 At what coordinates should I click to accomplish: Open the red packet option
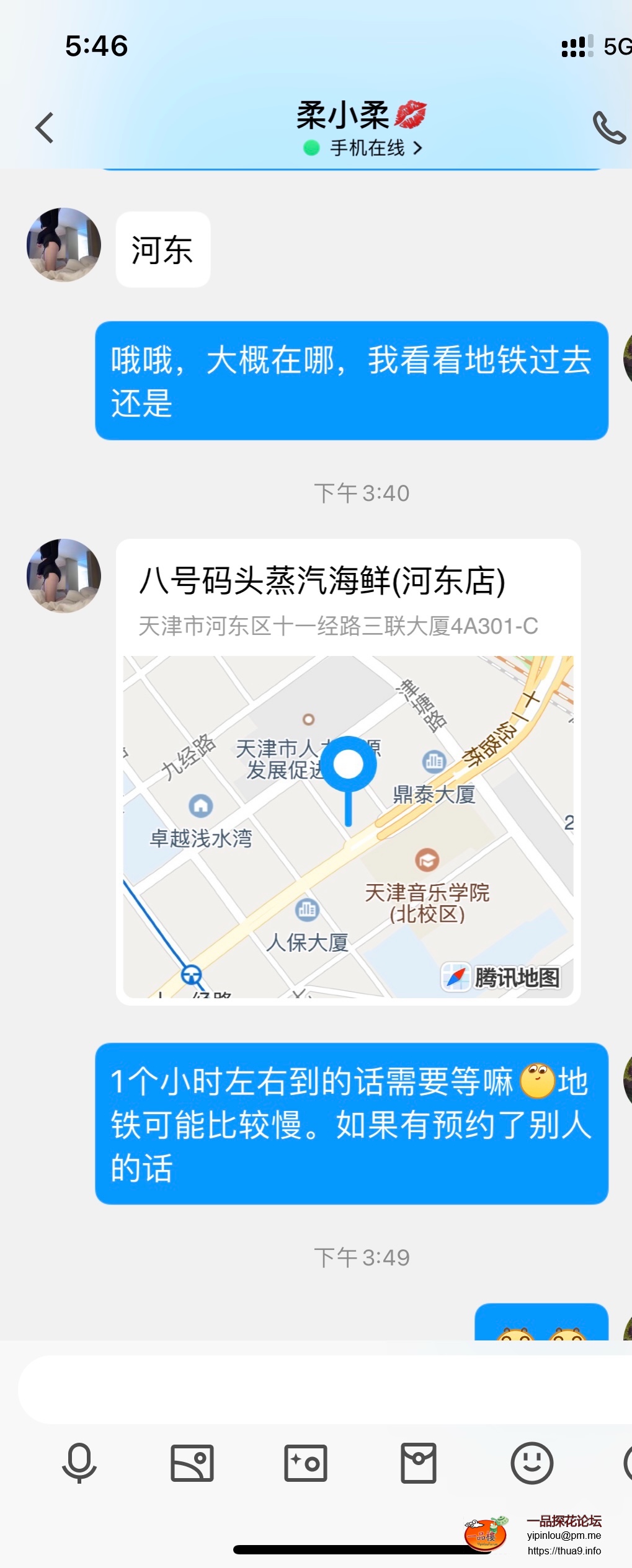tap(419, 1462)
